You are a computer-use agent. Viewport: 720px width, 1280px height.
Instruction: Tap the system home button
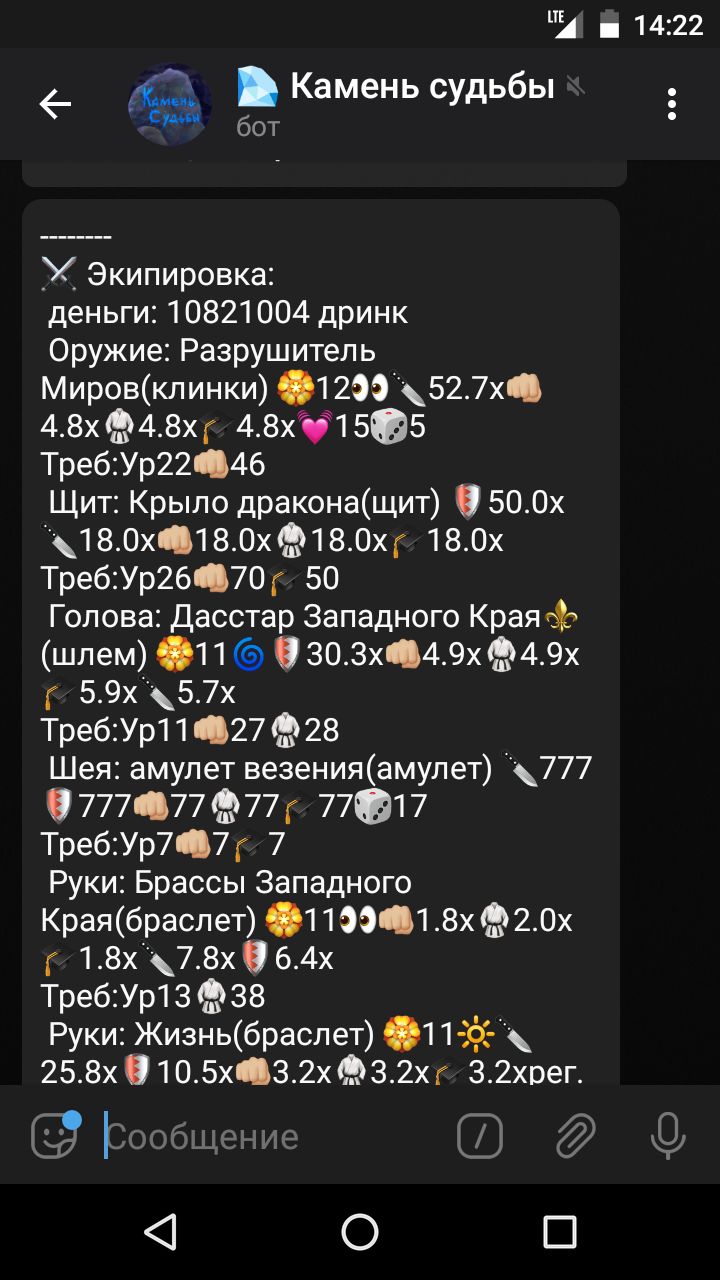click(360, 1232)
